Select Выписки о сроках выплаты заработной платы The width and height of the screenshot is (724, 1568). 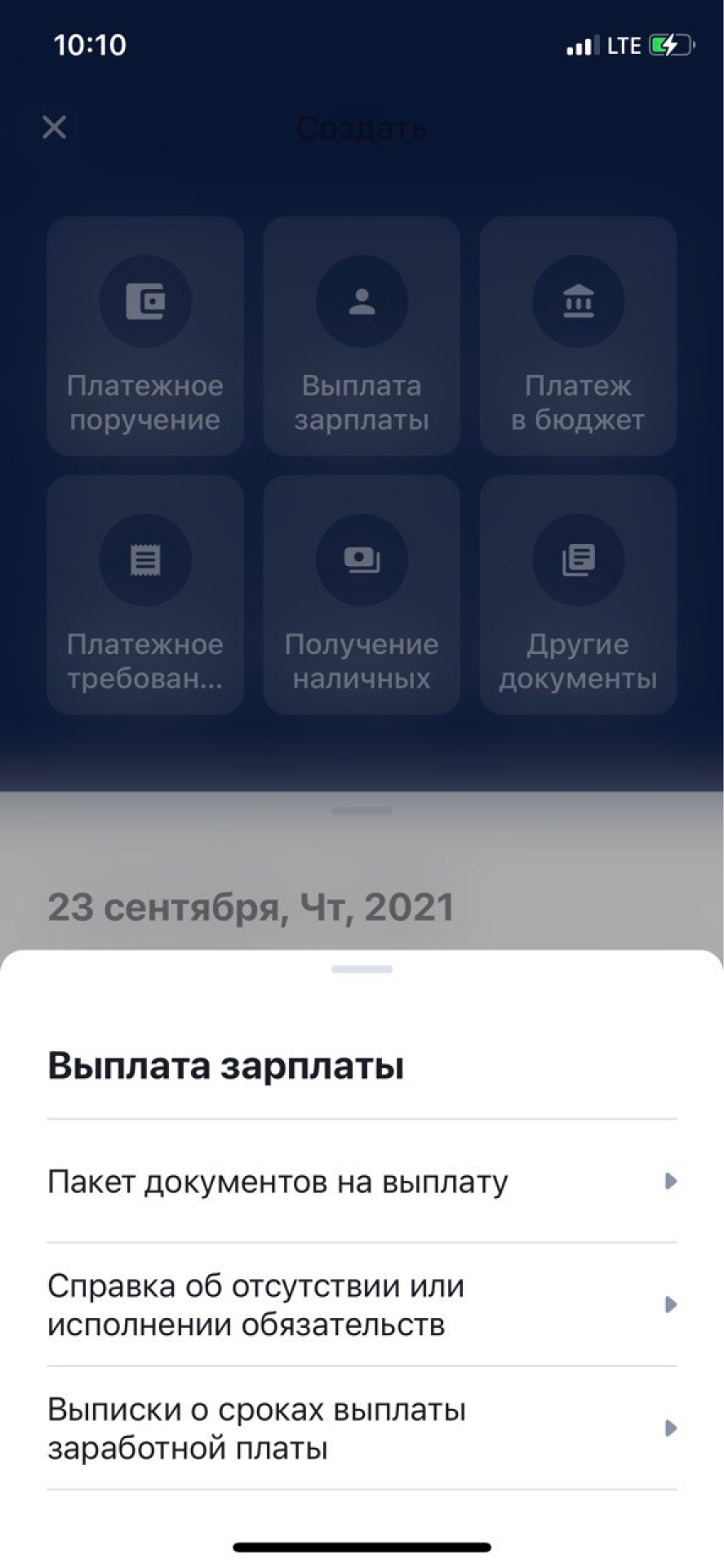[361, 1428]
